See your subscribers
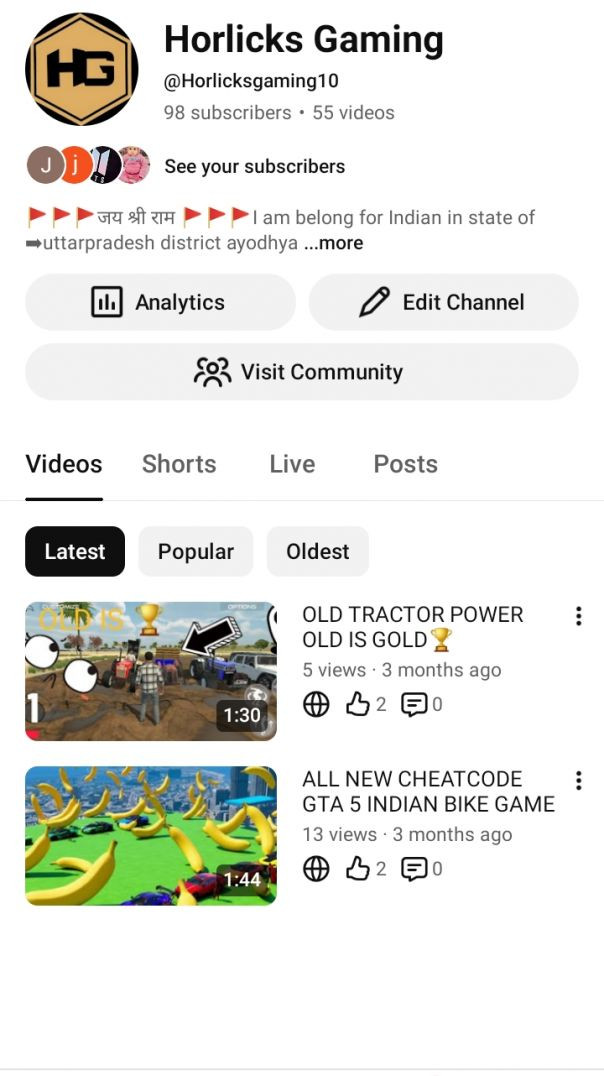This screenshot has width=604, height=1076. point(254,166)
